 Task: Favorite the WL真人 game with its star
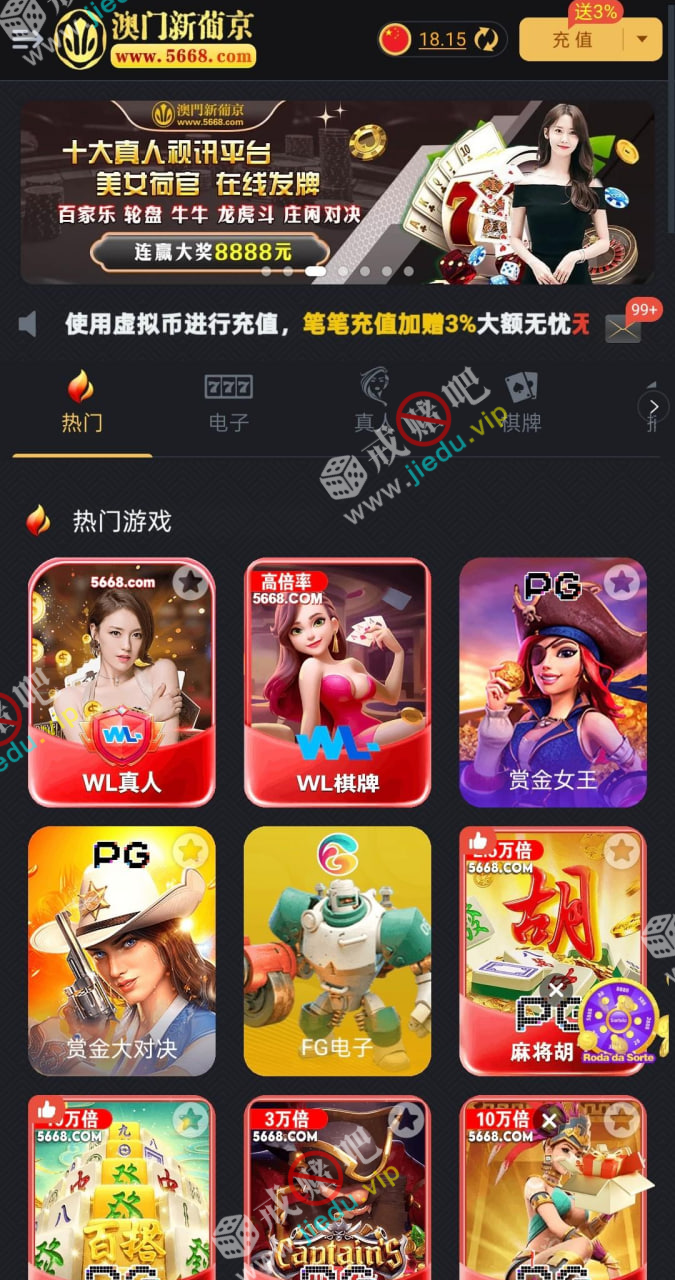tap(189, 582)
